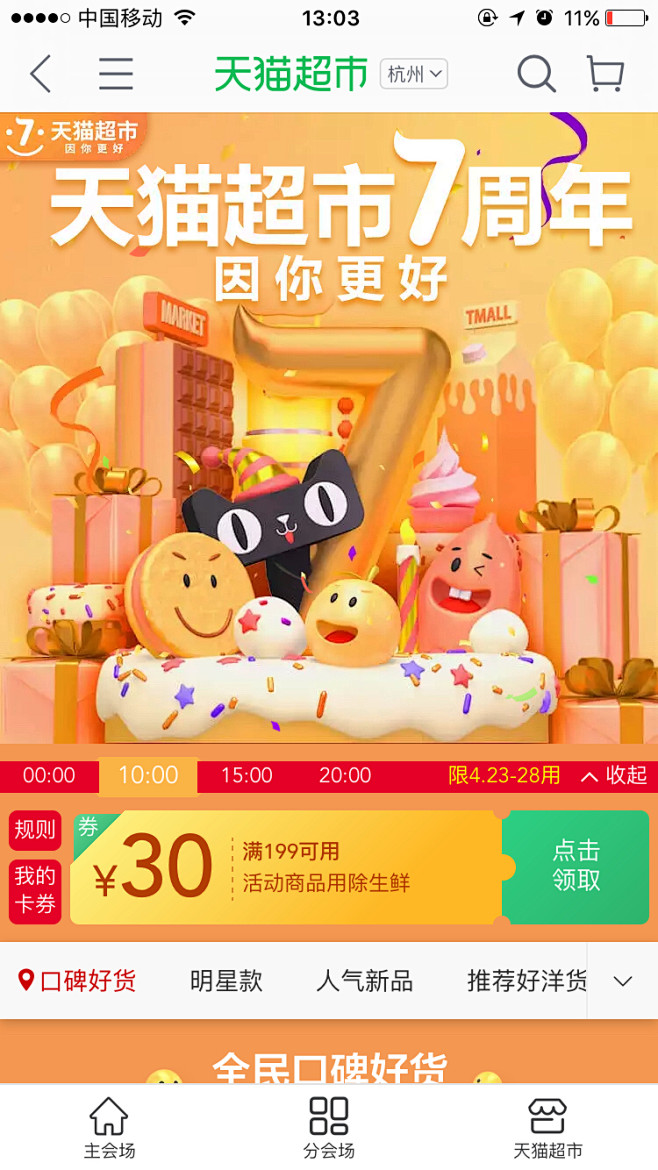
Task: Switch to the 人气新品 category
Action: tap(364, 981)
